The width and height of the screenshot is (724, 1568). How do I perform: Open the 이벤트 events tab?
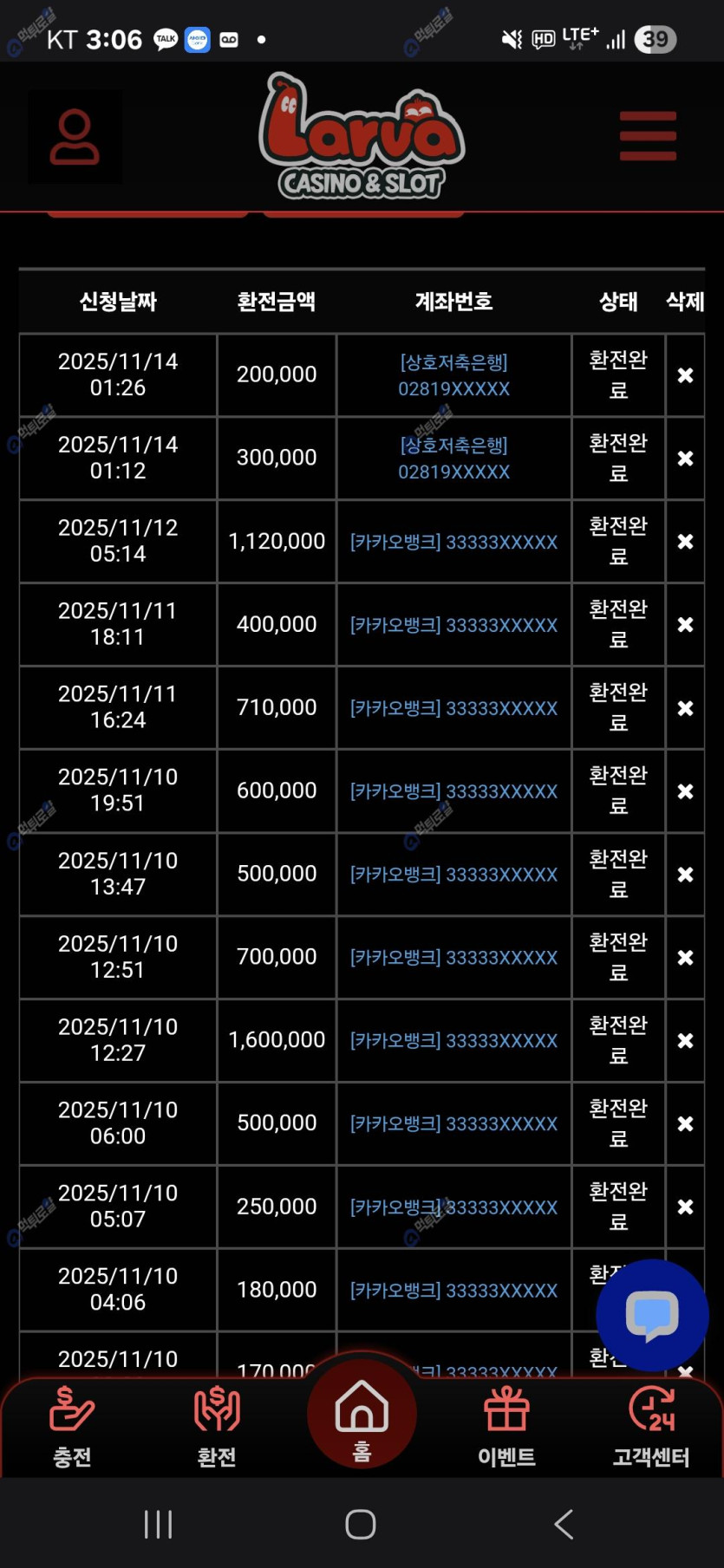(506, 1426)
